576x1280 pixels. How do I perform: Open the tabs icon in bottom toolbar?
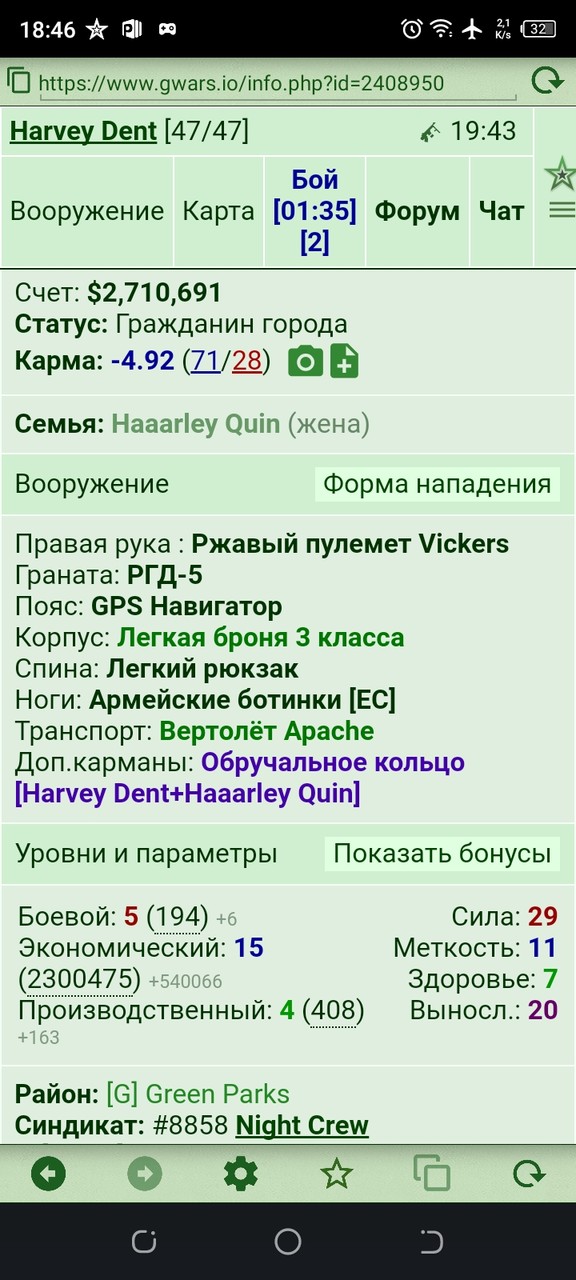pos(432,1174)
